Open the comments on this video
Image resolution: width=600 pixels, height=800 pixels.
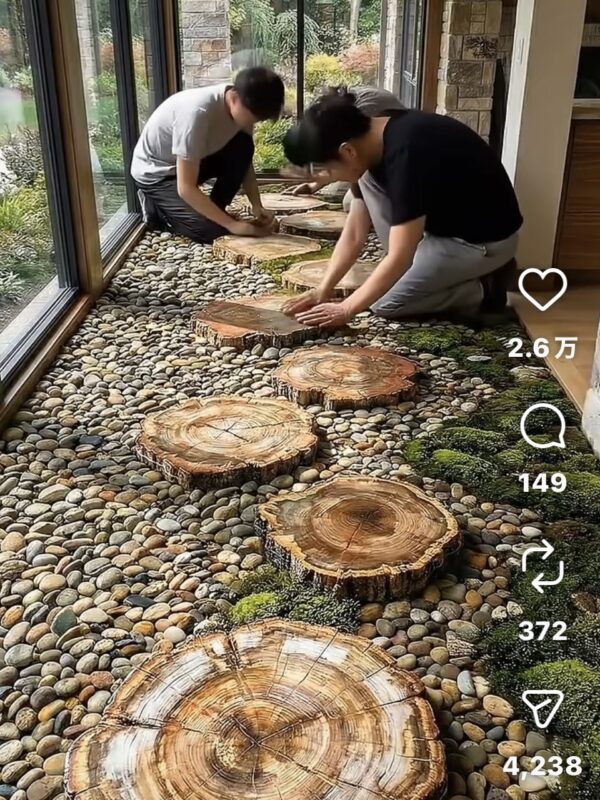(542, 425)
